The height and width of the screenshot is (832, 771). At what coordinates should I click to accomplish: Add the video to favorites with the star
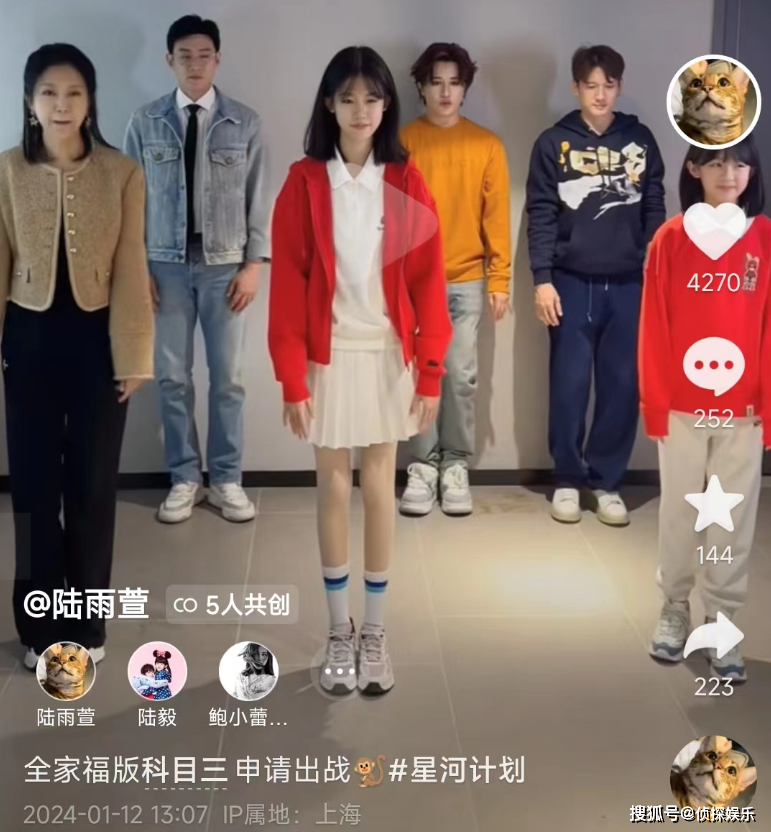point(714,504)
